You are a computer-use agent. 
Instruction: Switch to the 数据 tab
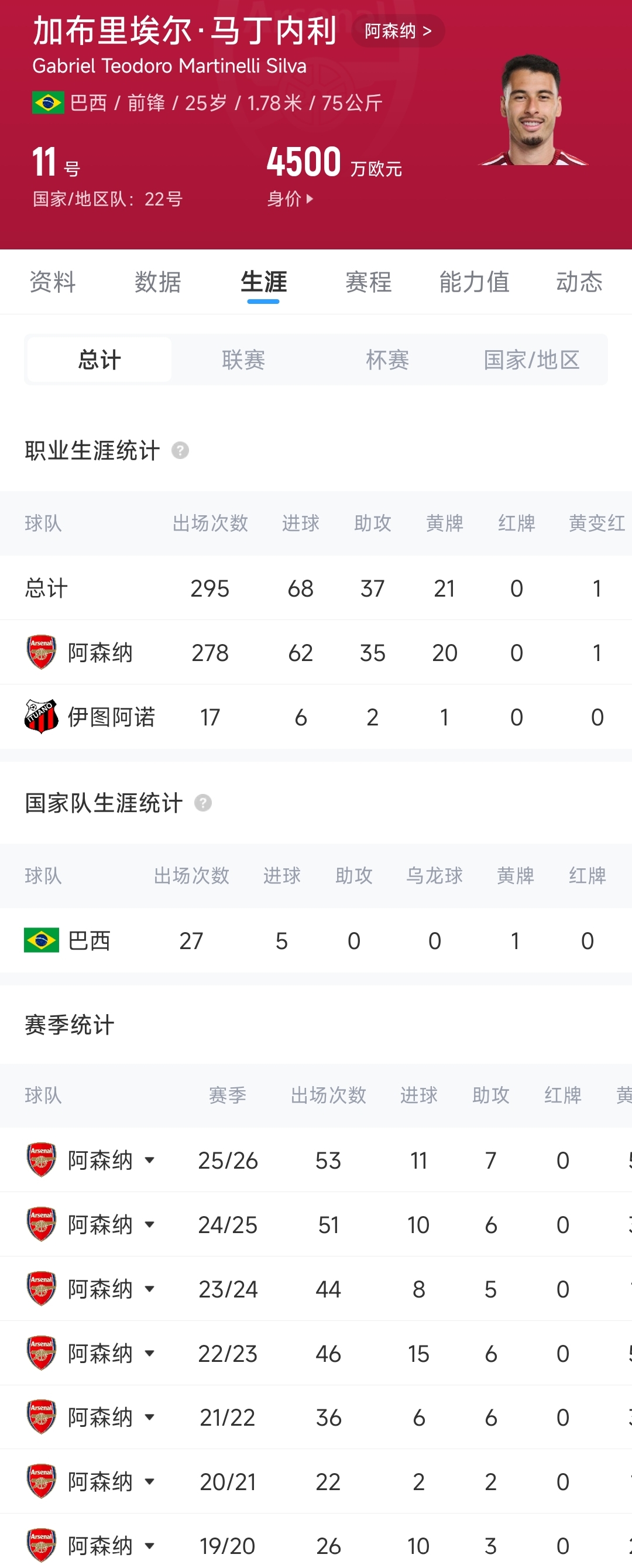pos(158,282)
